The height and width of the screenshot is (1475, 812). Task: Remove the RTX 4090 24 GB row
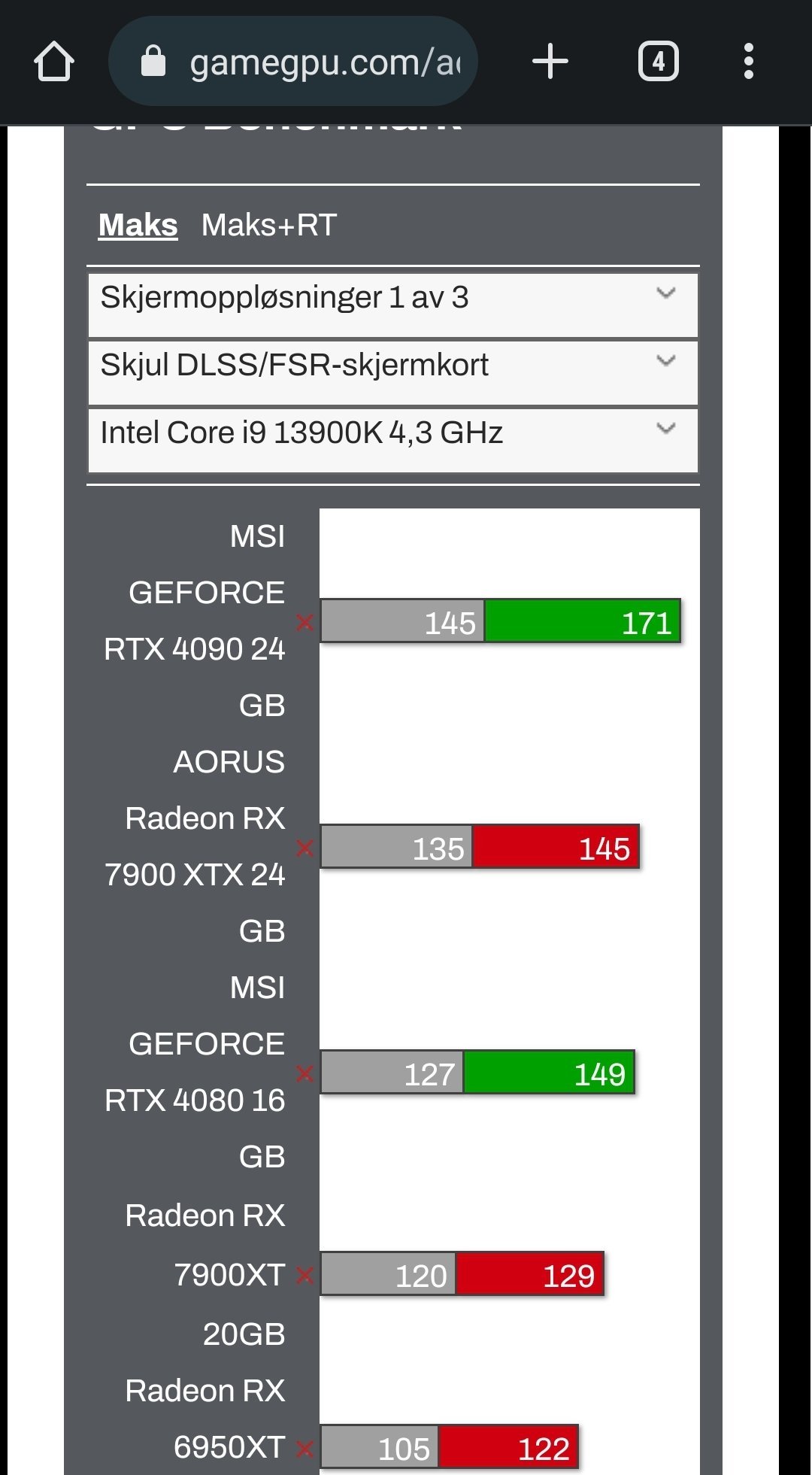pyautogui.click(x=304, y=622)
